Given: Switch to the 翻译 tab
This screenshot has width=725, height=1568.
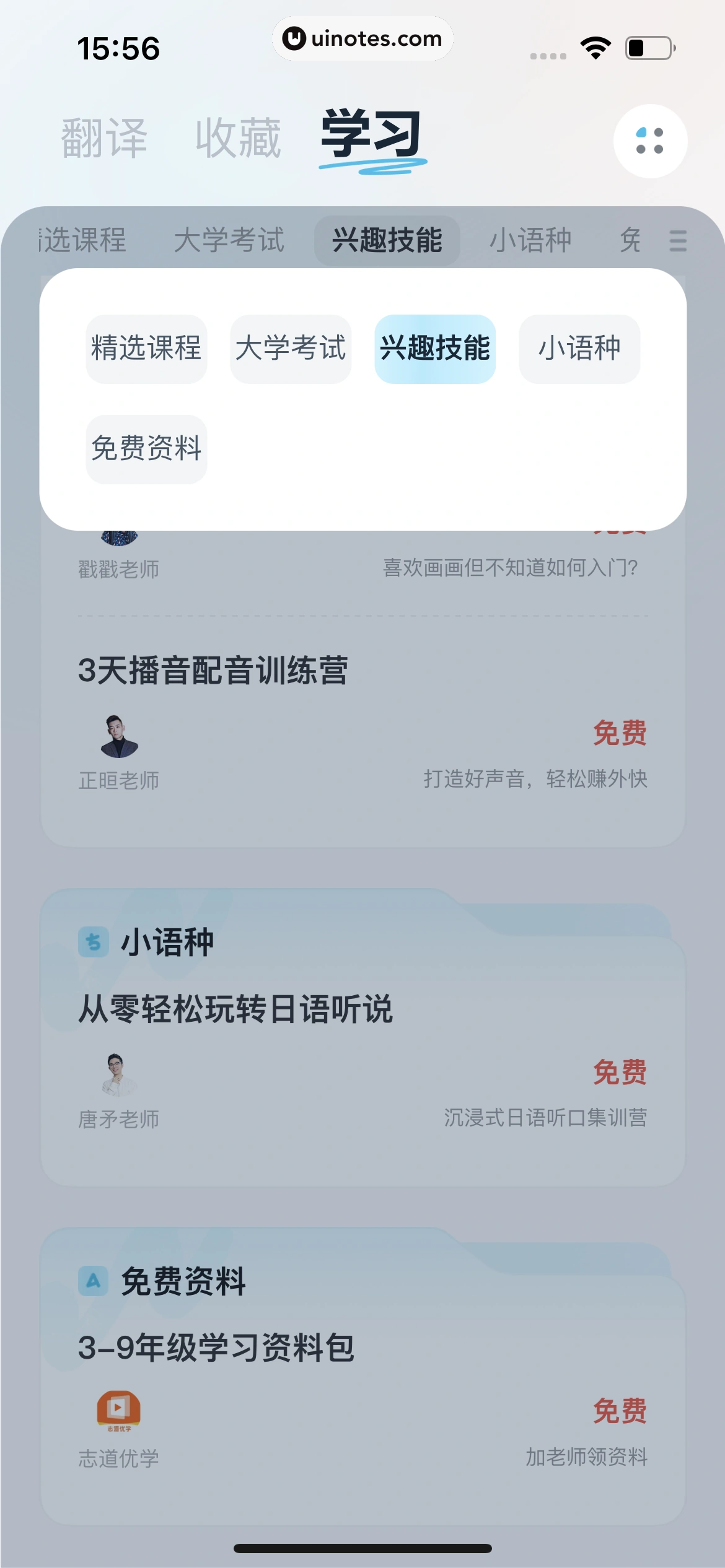Looking at the screenshot, I should [x=104, y=137].
